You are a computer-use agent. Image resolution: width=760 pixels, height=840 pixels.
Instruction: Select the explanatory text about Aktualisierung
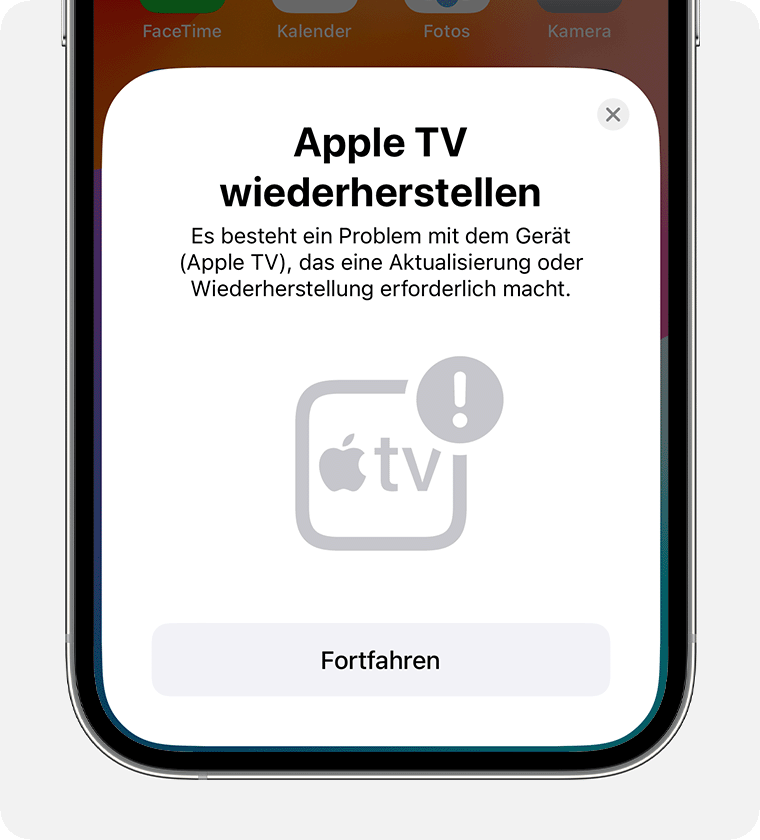tap(380, 263)
